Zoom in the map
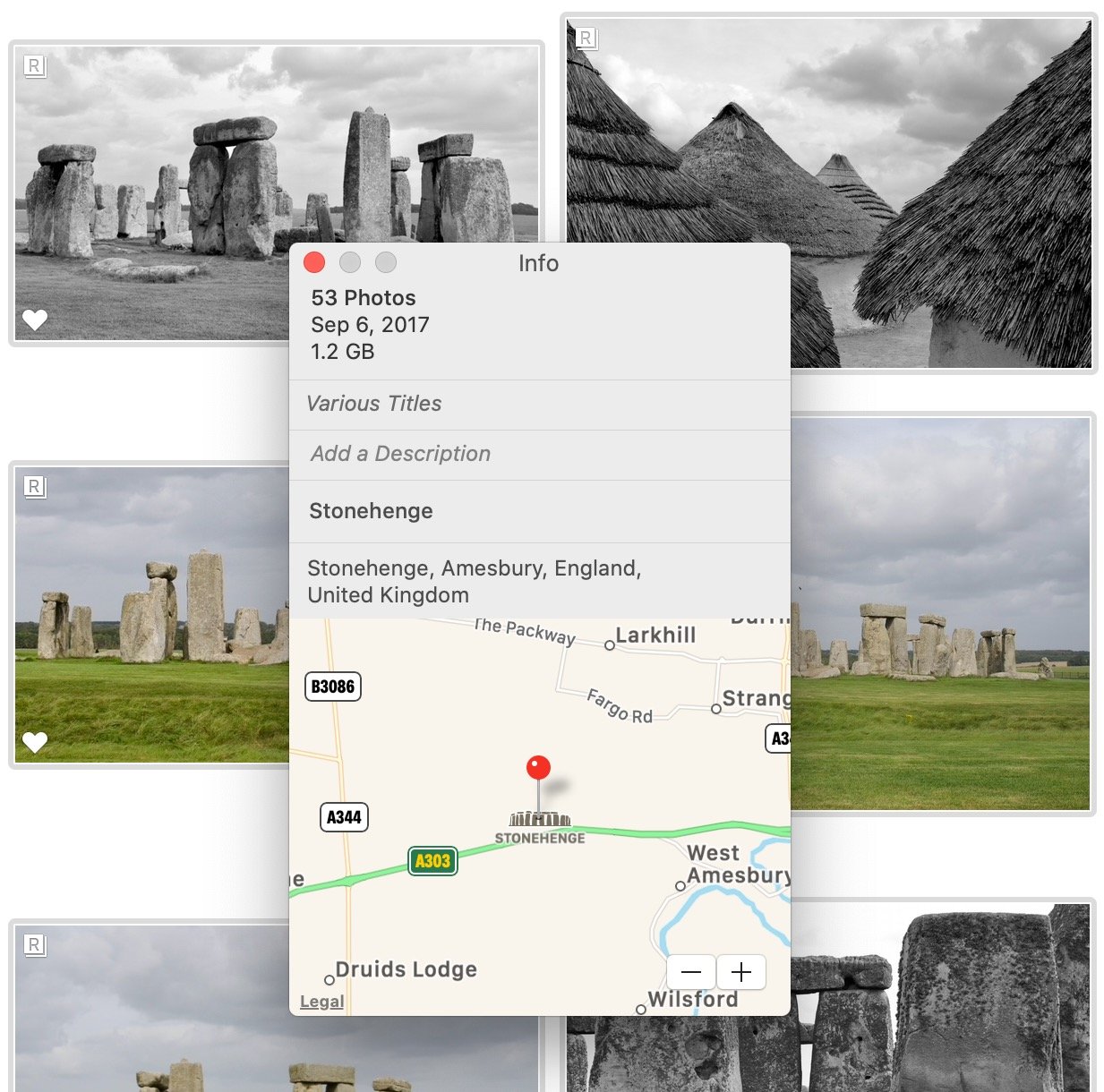Viewport: 1104px width, 1092px height. coord(741,972)
